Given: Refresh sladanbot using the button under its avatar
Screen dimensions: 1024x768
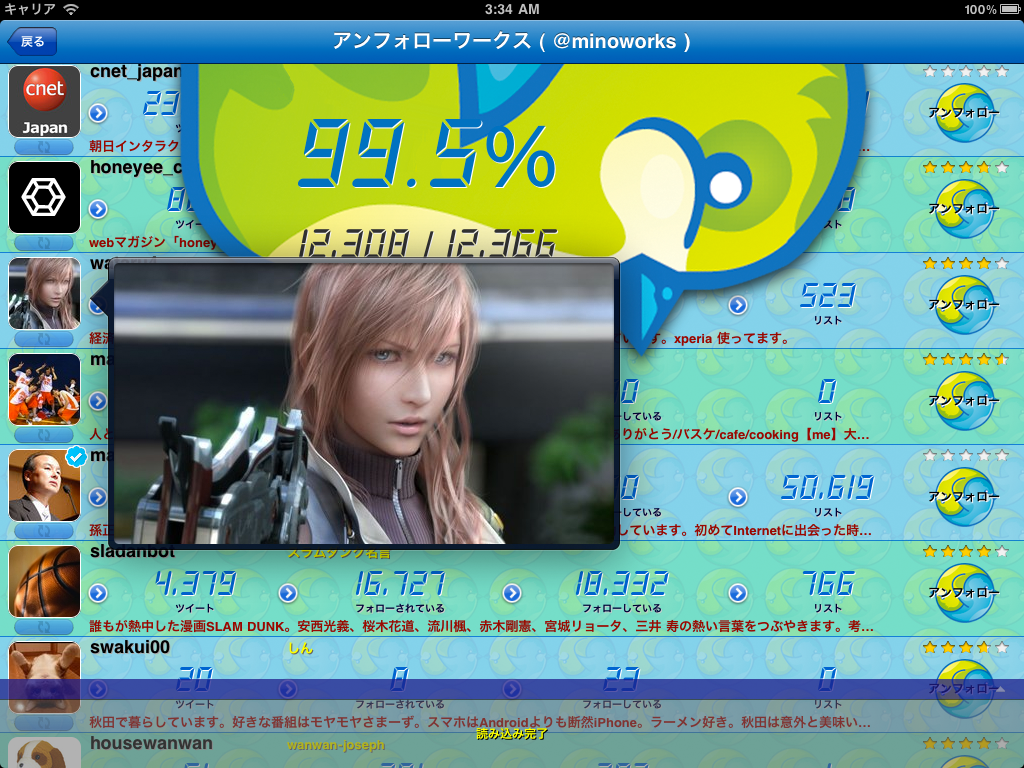Looking at the screenshot, I should coord(44,627).
